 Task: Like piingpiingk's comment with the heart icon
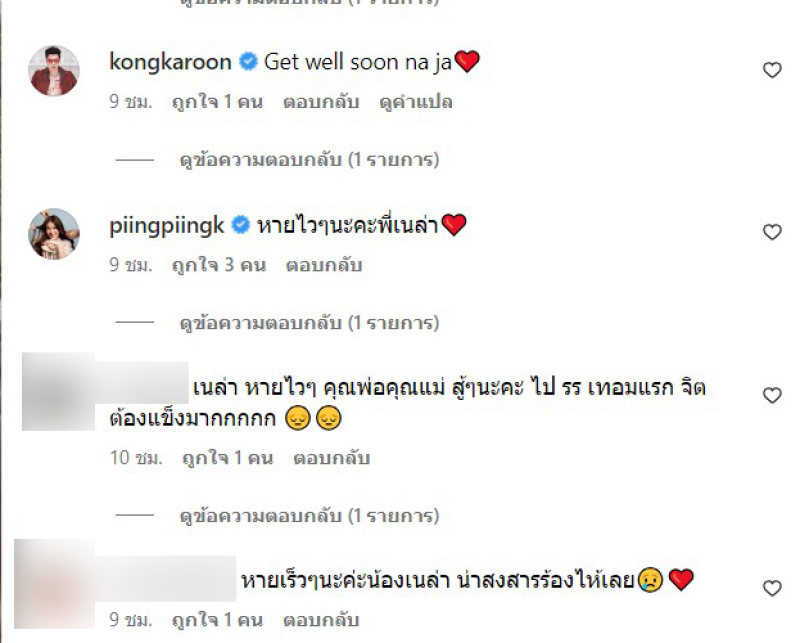(x=771, y=232)
